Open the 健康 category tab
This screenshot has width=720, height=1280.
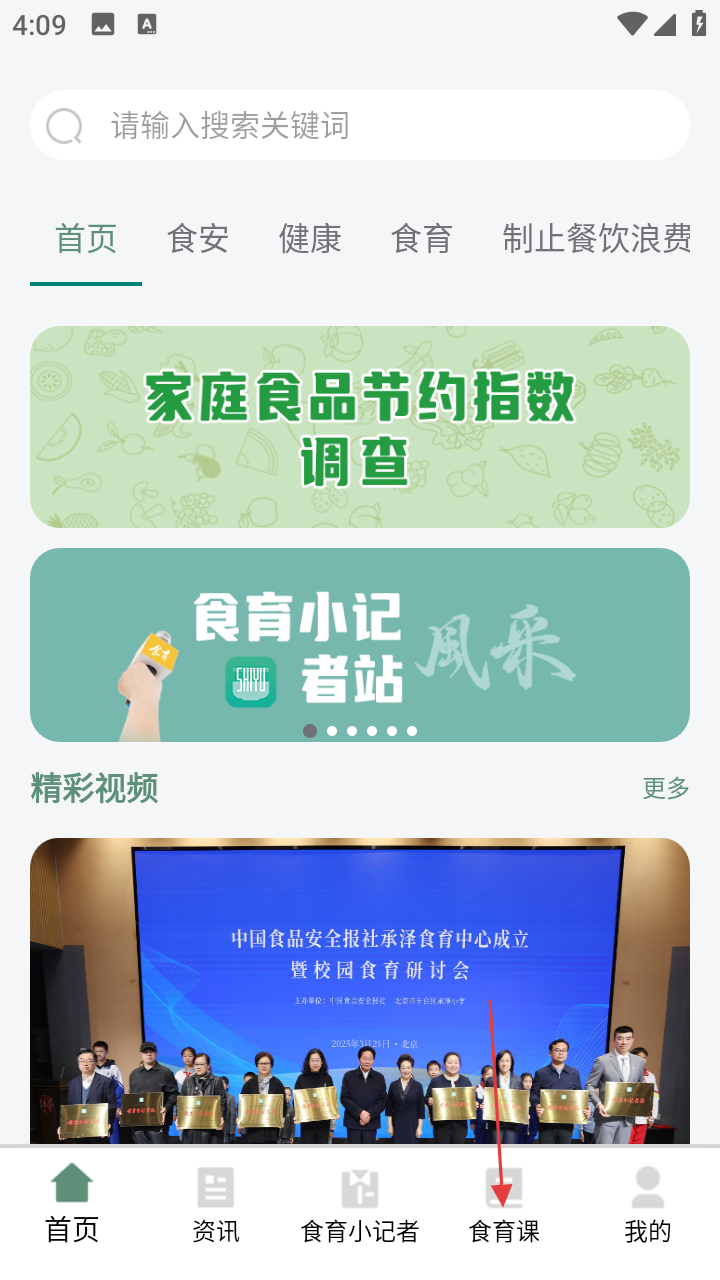[x=310, y=239]
